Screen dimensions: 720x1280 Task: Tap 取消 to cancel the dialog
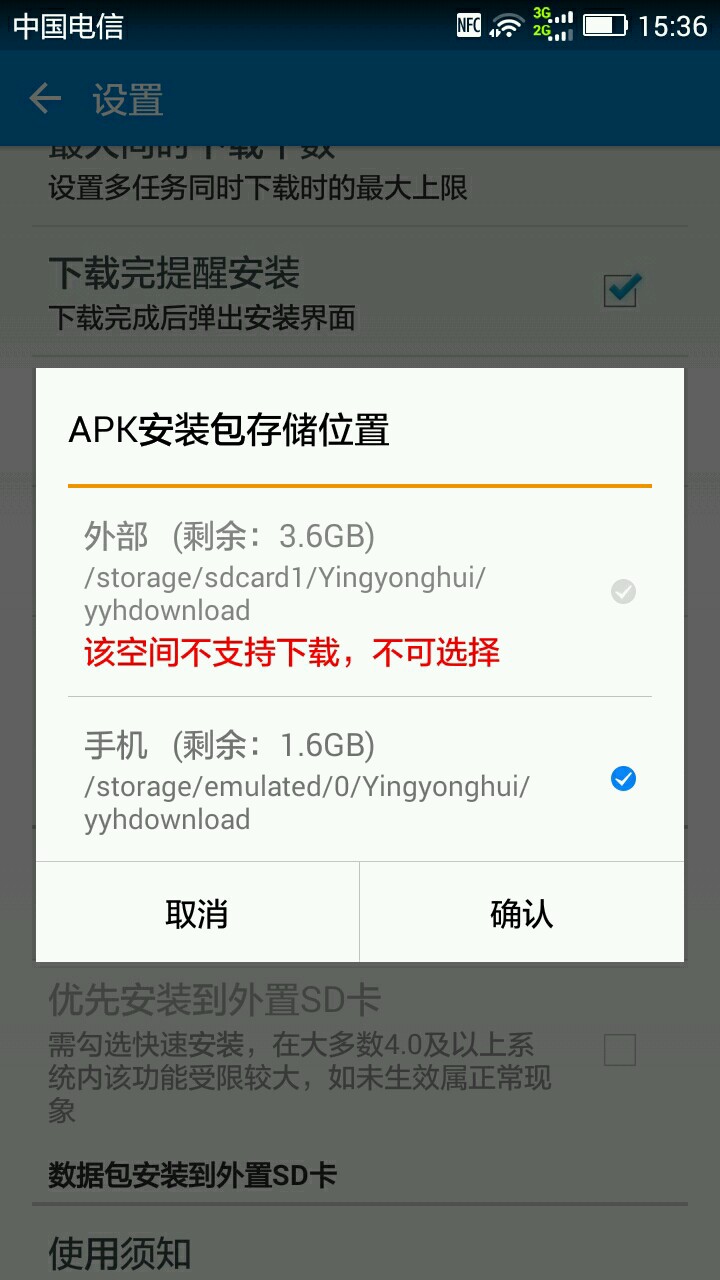coord(197,913)
